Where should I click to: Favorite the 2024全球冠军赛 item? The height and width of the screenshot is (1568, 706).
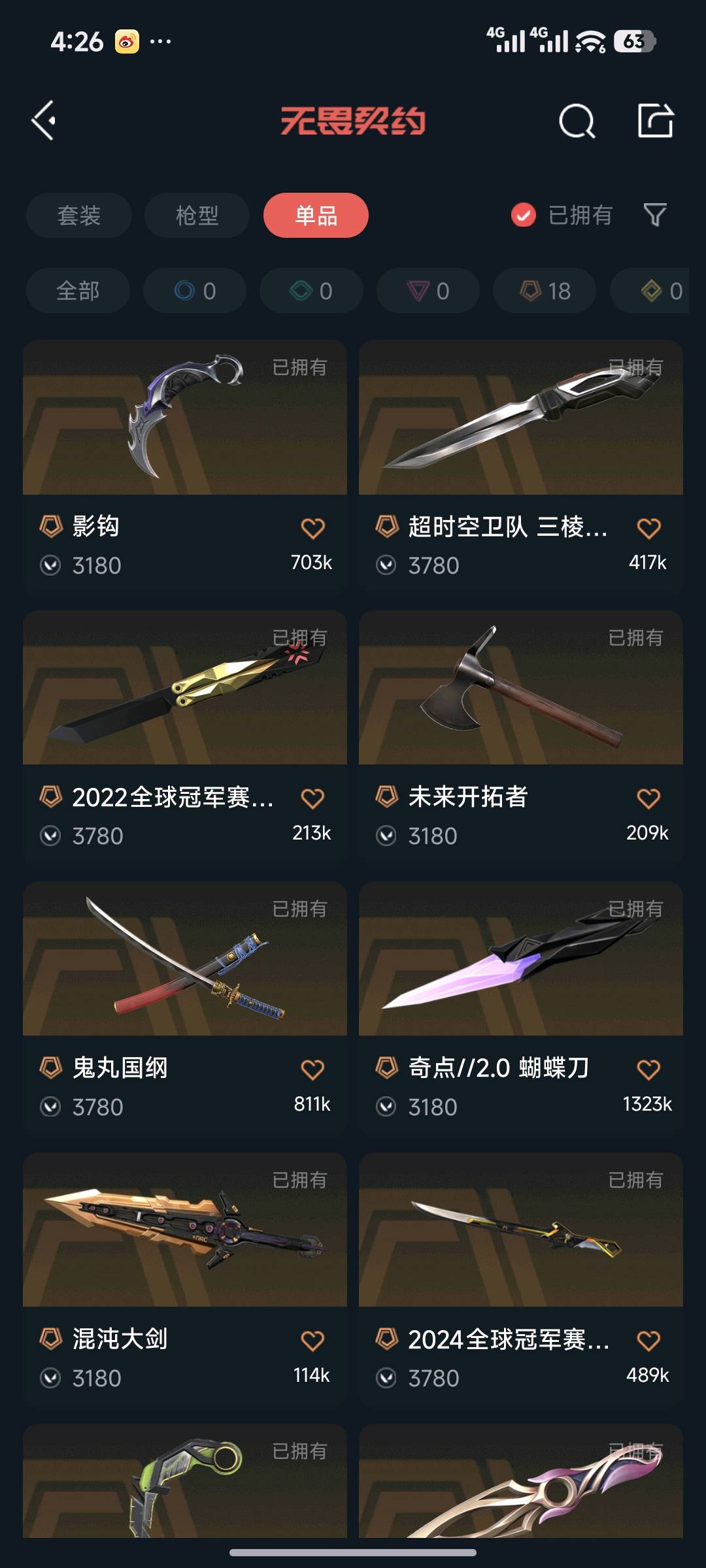point(648,1341)
